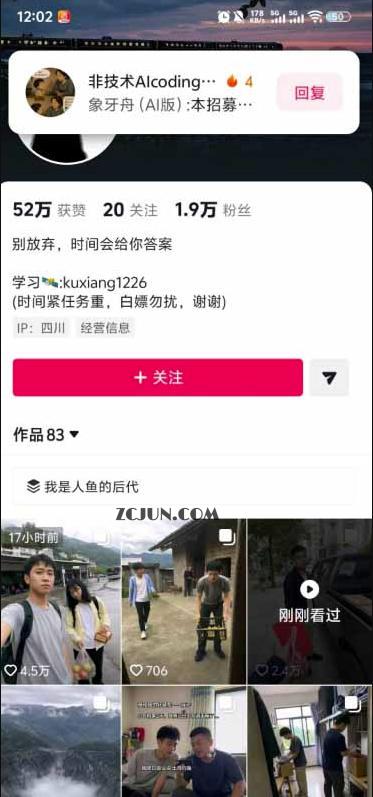The width and height of the screenshot is (373, 797).
Task: Open the post with 706 likes
Action: click(184, 601)
